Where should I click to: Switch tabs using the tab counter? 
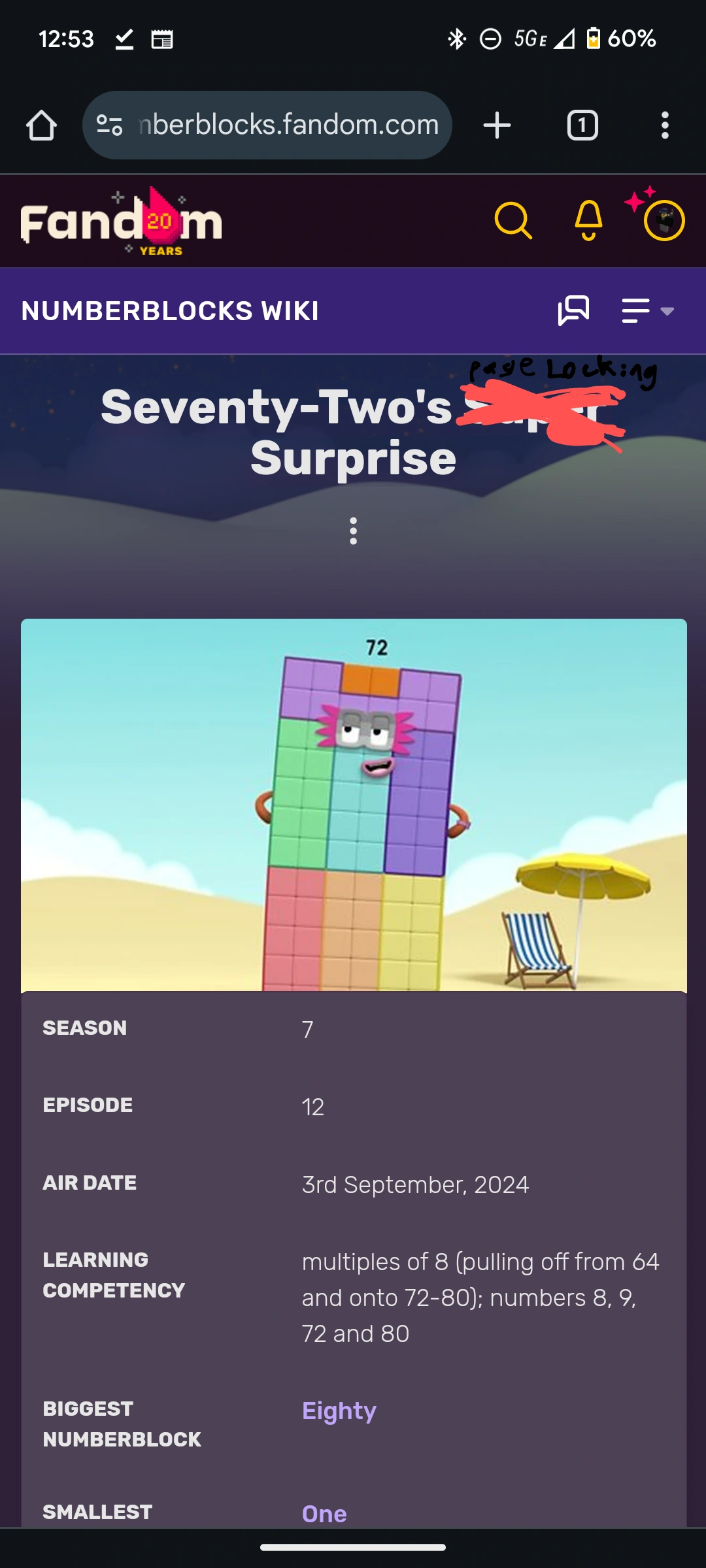[x=581, y=124]
